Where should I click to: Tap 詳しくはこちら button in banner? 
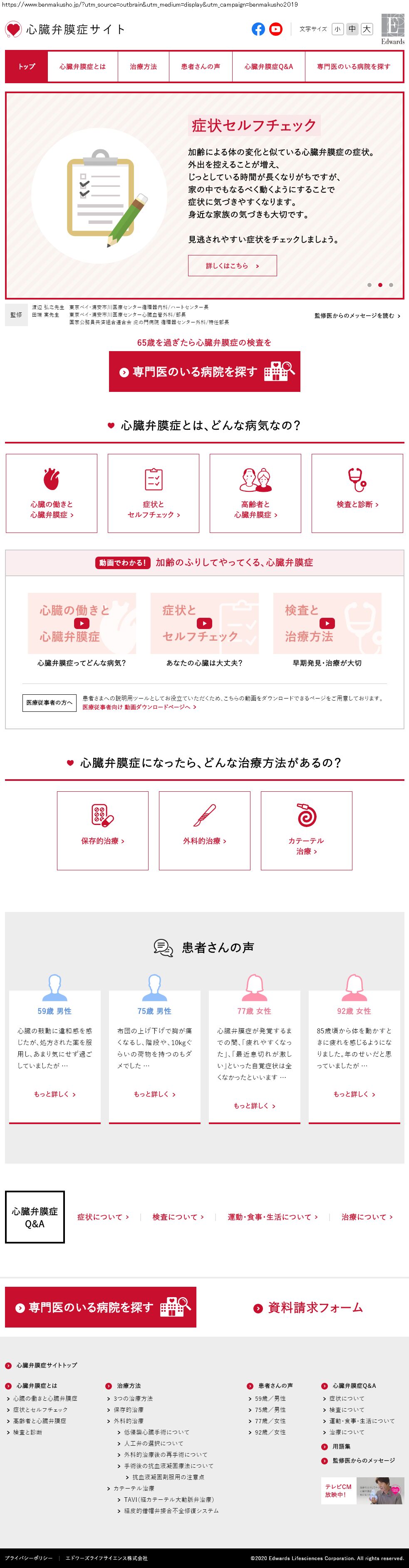(x=232, y=265)
